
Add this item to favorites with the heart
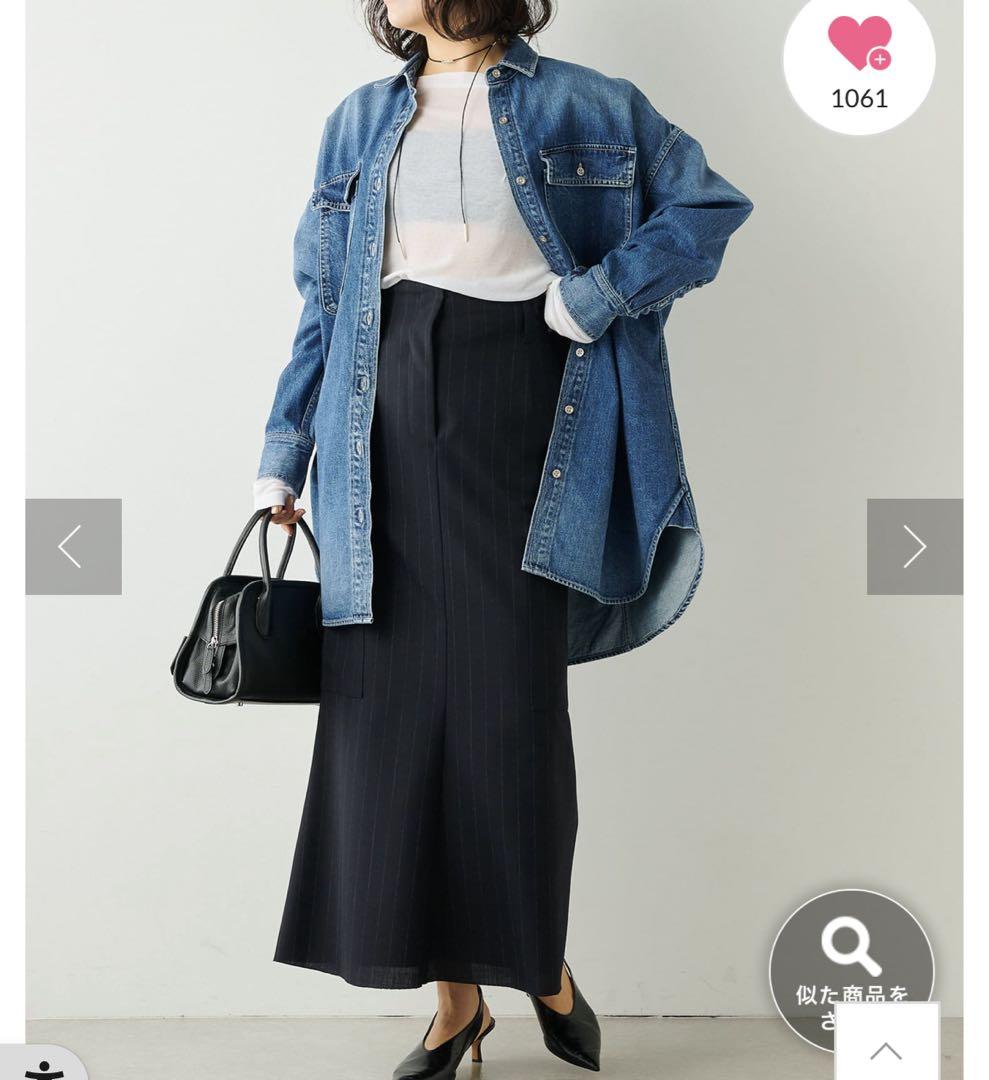point(858,46)
